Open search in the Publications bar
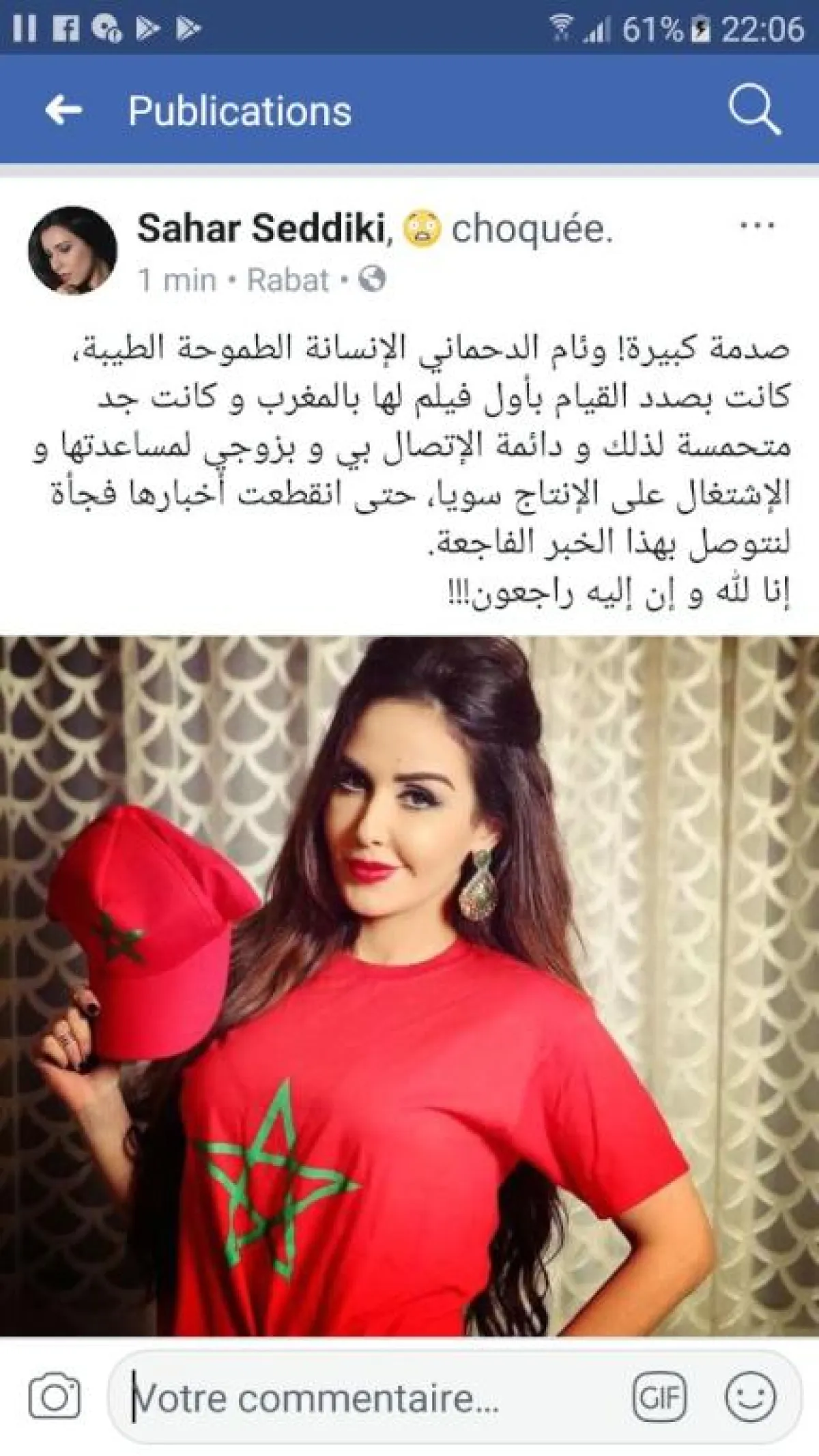 click(753, 110)
